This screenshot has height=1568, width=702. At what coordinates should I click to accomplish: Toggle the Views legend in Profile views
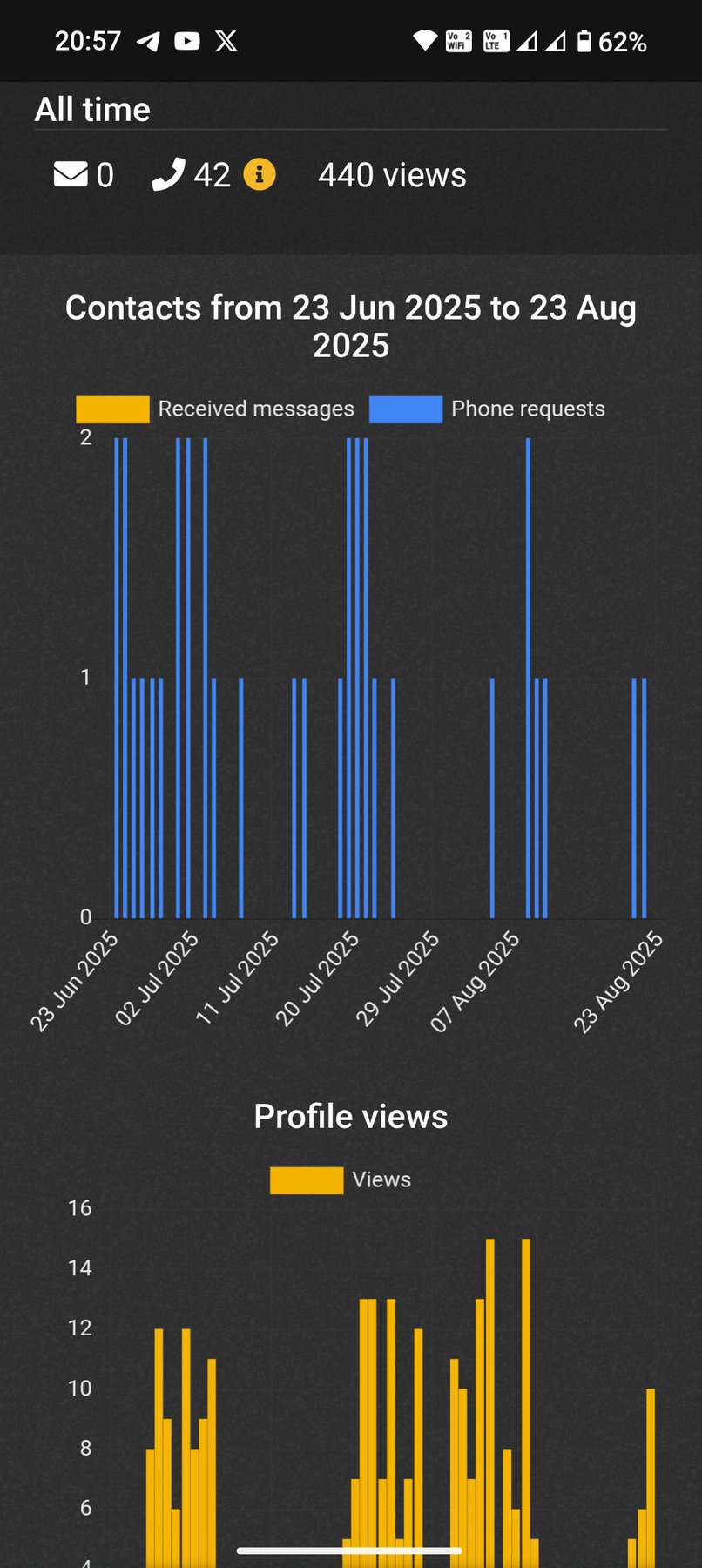341,1179
